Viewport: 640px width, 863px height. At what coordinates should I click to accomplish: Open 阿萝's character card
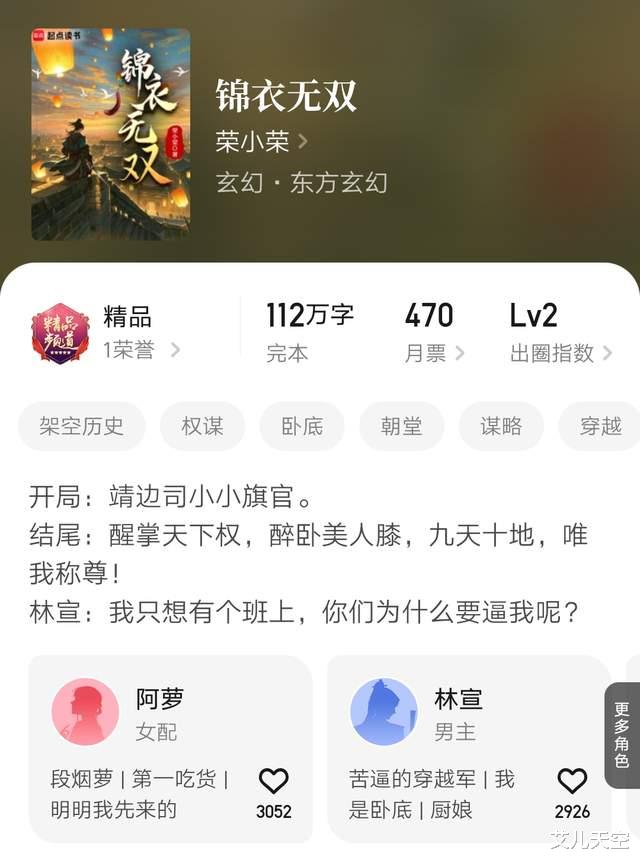point(150,712)
